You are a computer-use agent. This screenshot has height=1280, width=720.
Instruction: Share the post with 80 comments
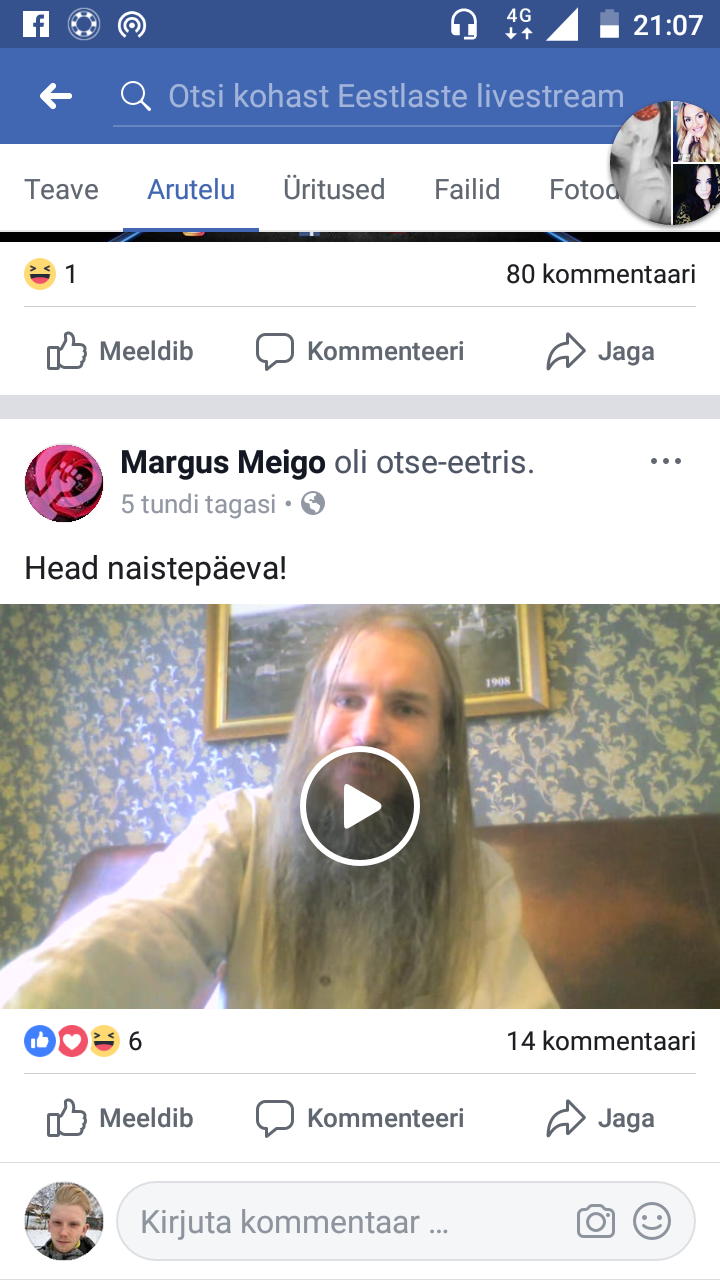point(600,352)
